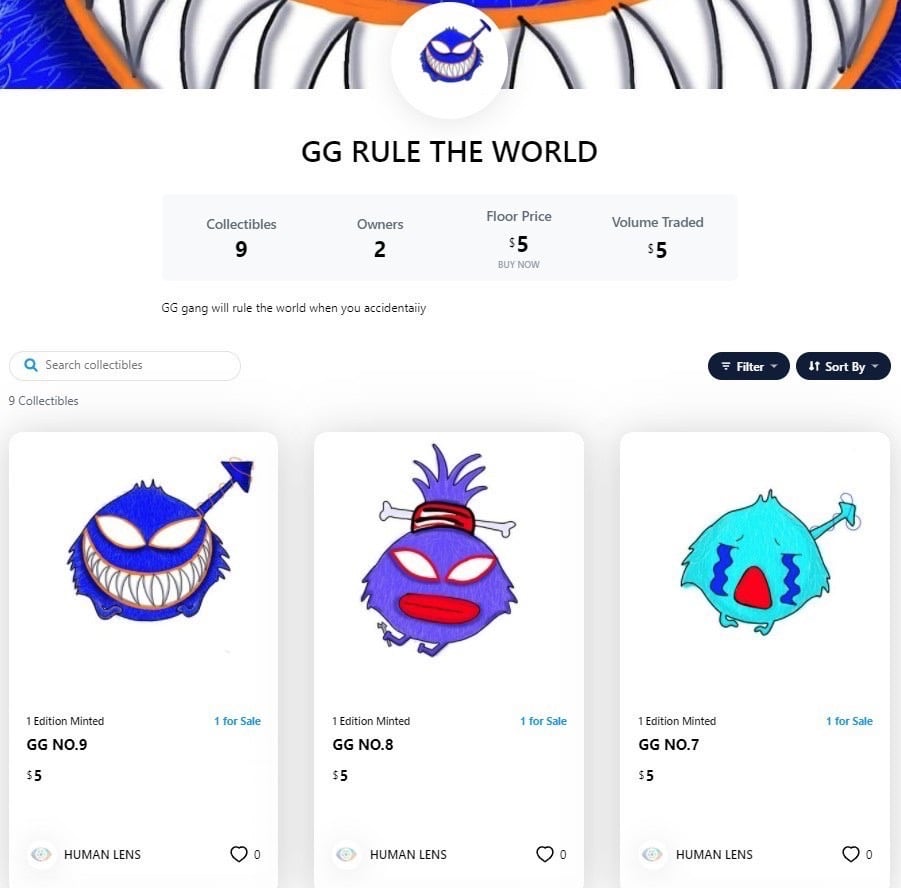The width and height of the screenshot is (901, 888).
Task: Open the Sort By dropdown
Action: 842,367
